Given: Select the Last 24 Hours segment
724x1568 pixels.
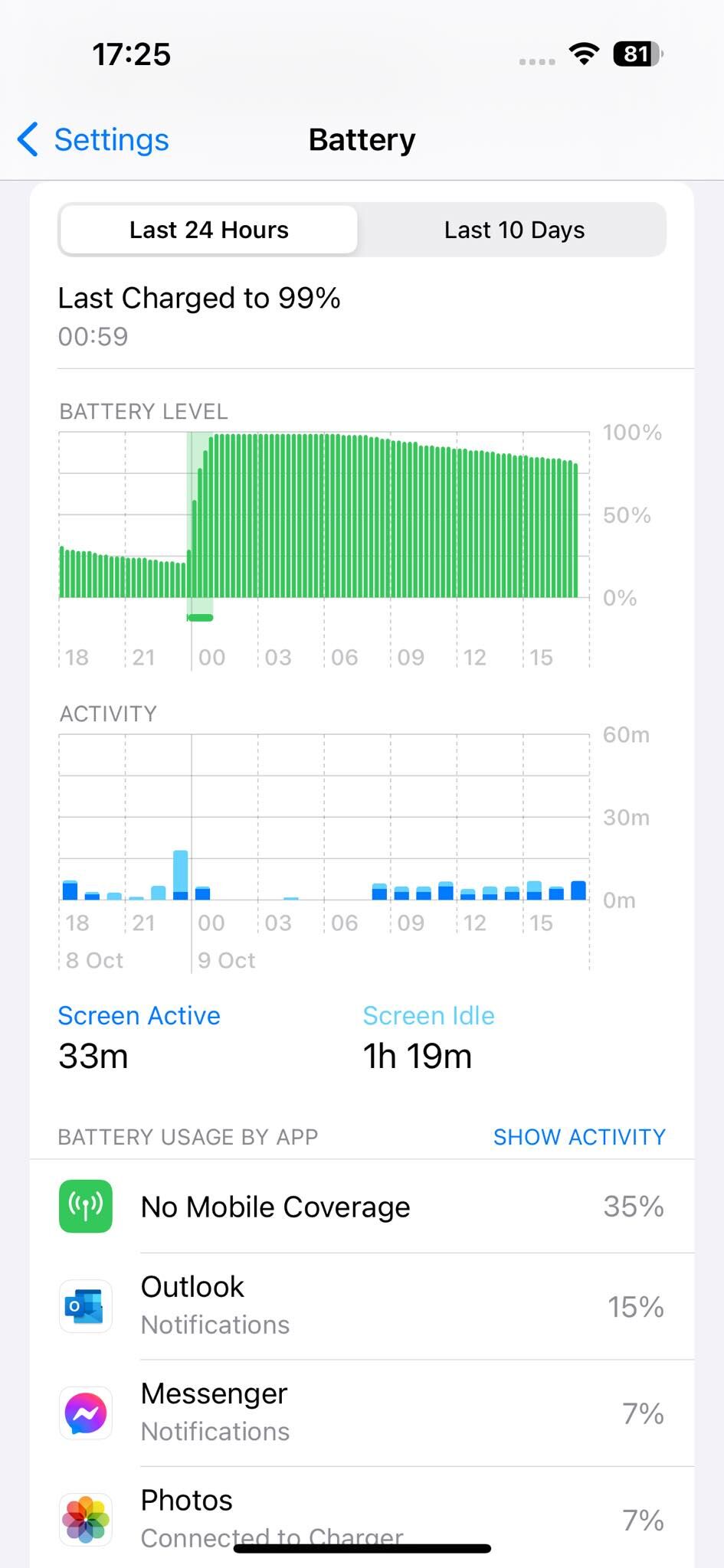Looking at the screenshot, I should [x=208, y=230].
